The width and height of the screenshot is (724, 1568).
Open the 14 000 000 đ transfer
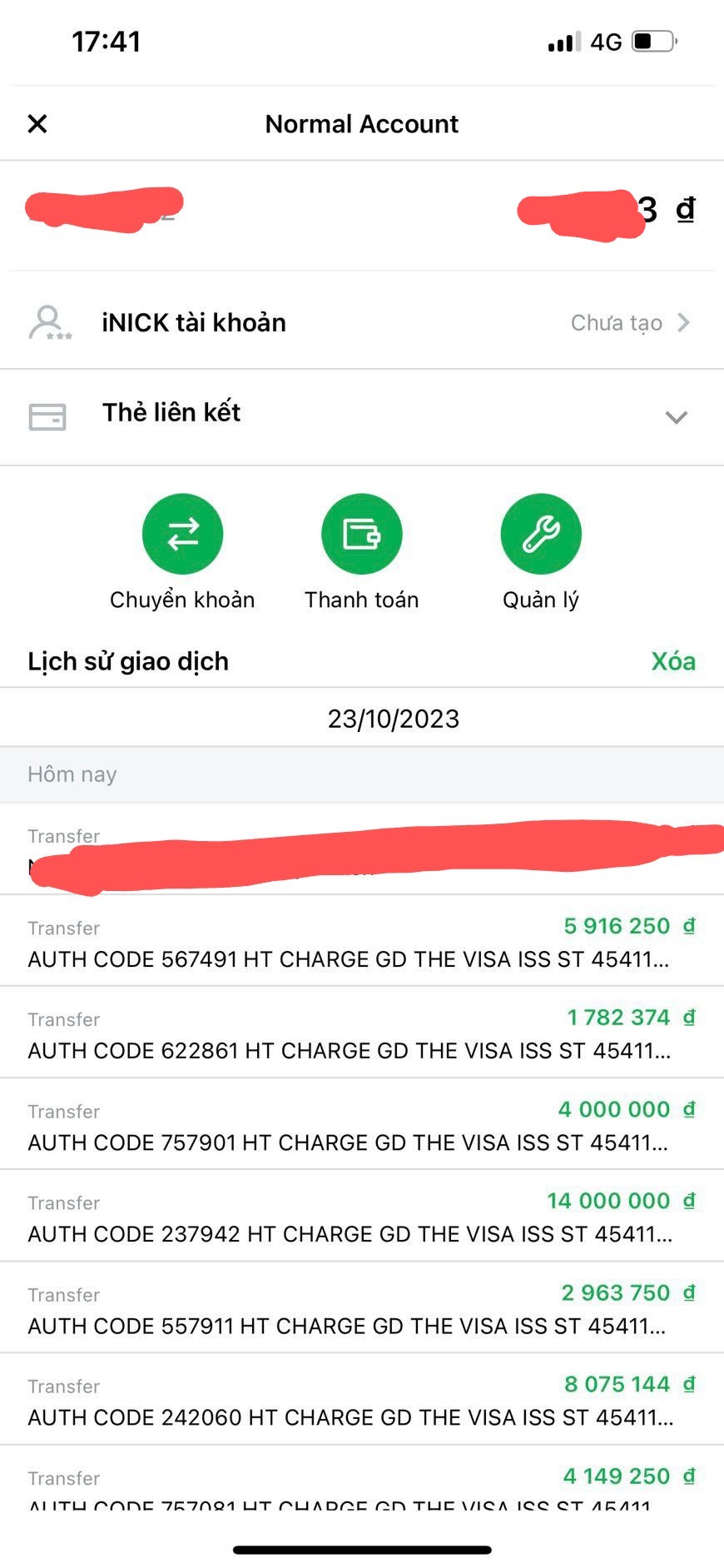click(361, 1217)
